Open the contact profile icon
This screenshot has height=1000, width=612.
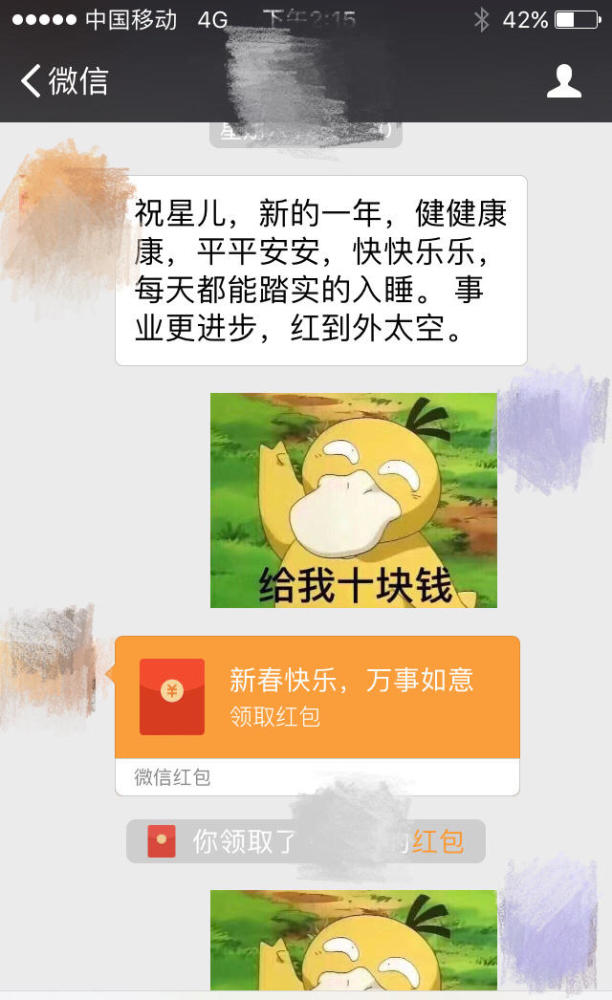point(564,81)
